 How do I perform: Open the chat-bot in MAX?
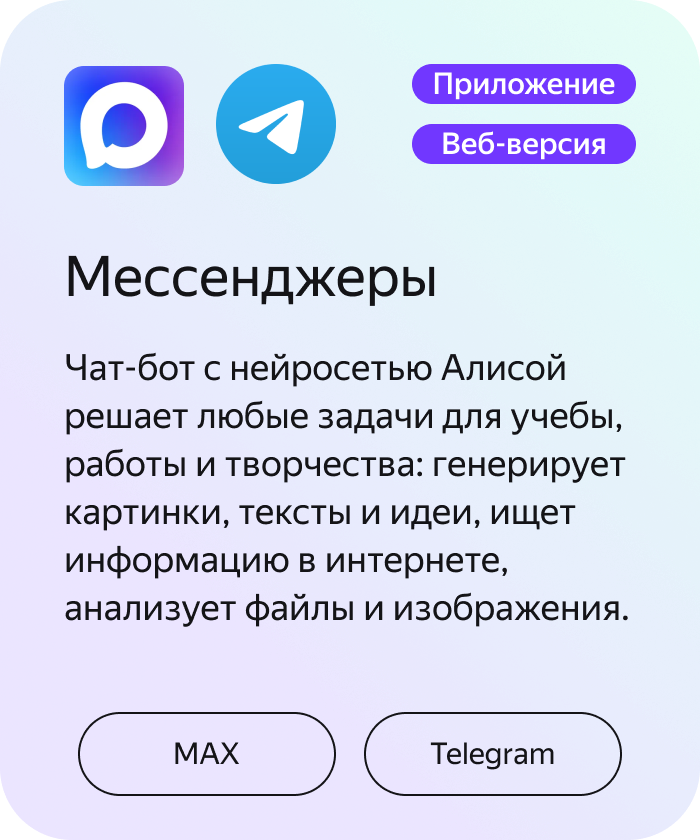[x=207, y=753]
